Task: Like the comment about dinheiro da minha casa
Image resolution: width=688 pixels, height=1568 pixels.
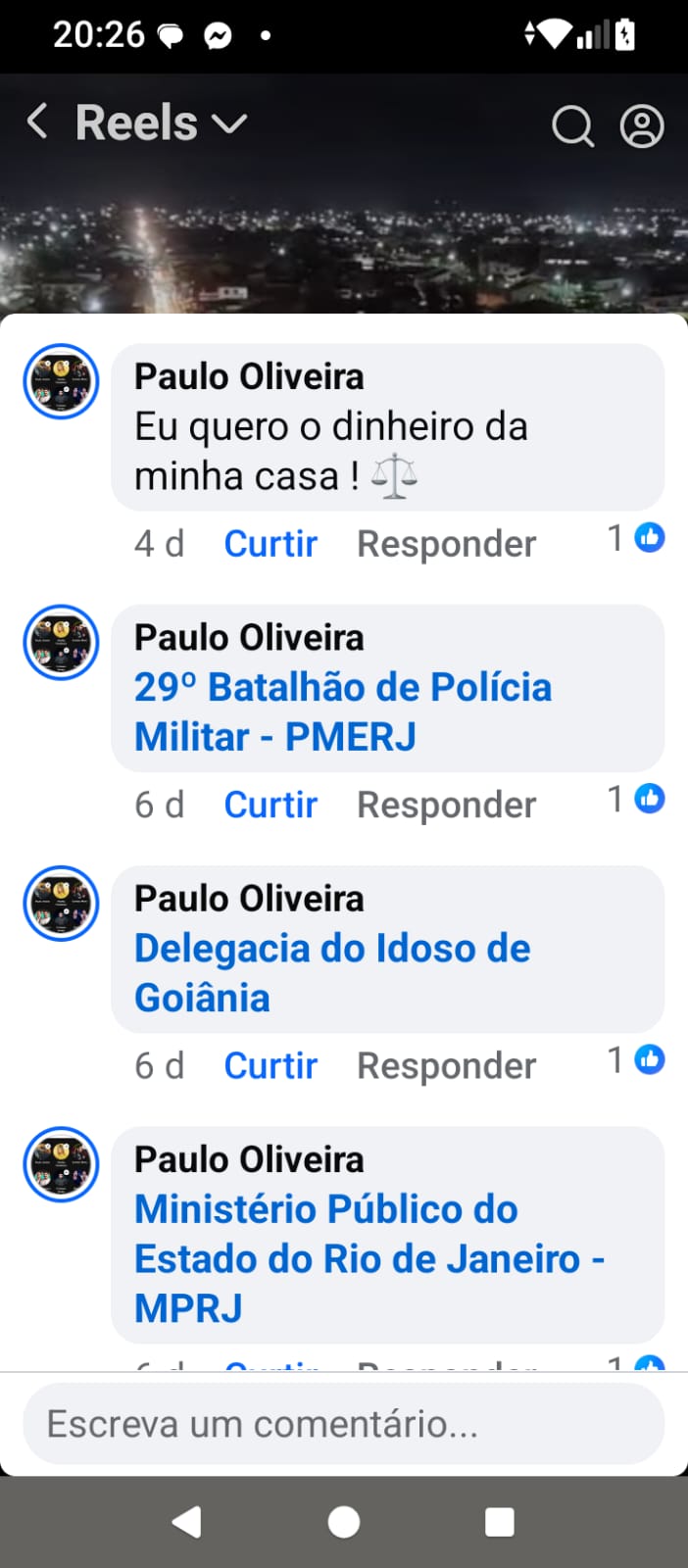Action: pyautogui.click(x=270, y=544)
